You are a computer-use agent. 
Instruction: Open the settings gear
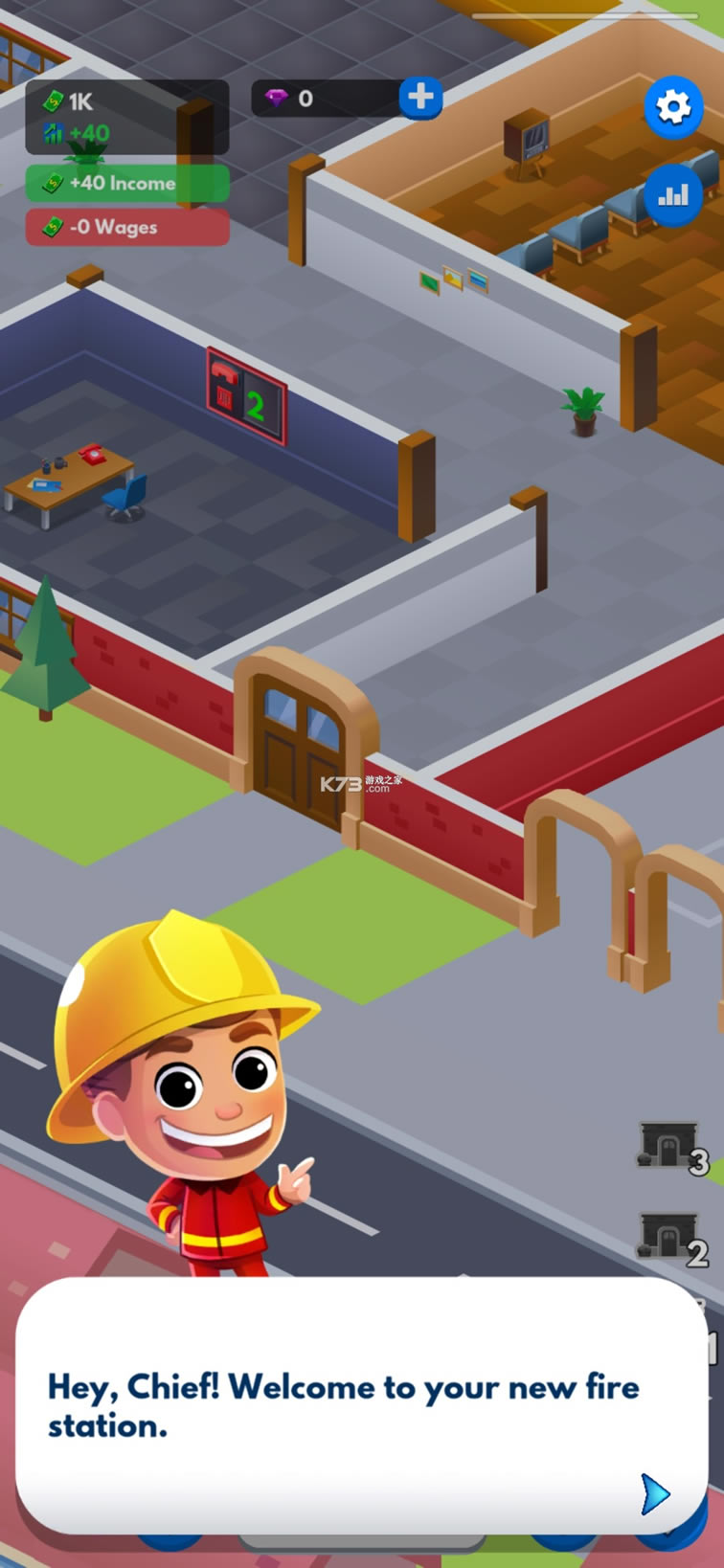pyautogui.click(x=673, y=107)
